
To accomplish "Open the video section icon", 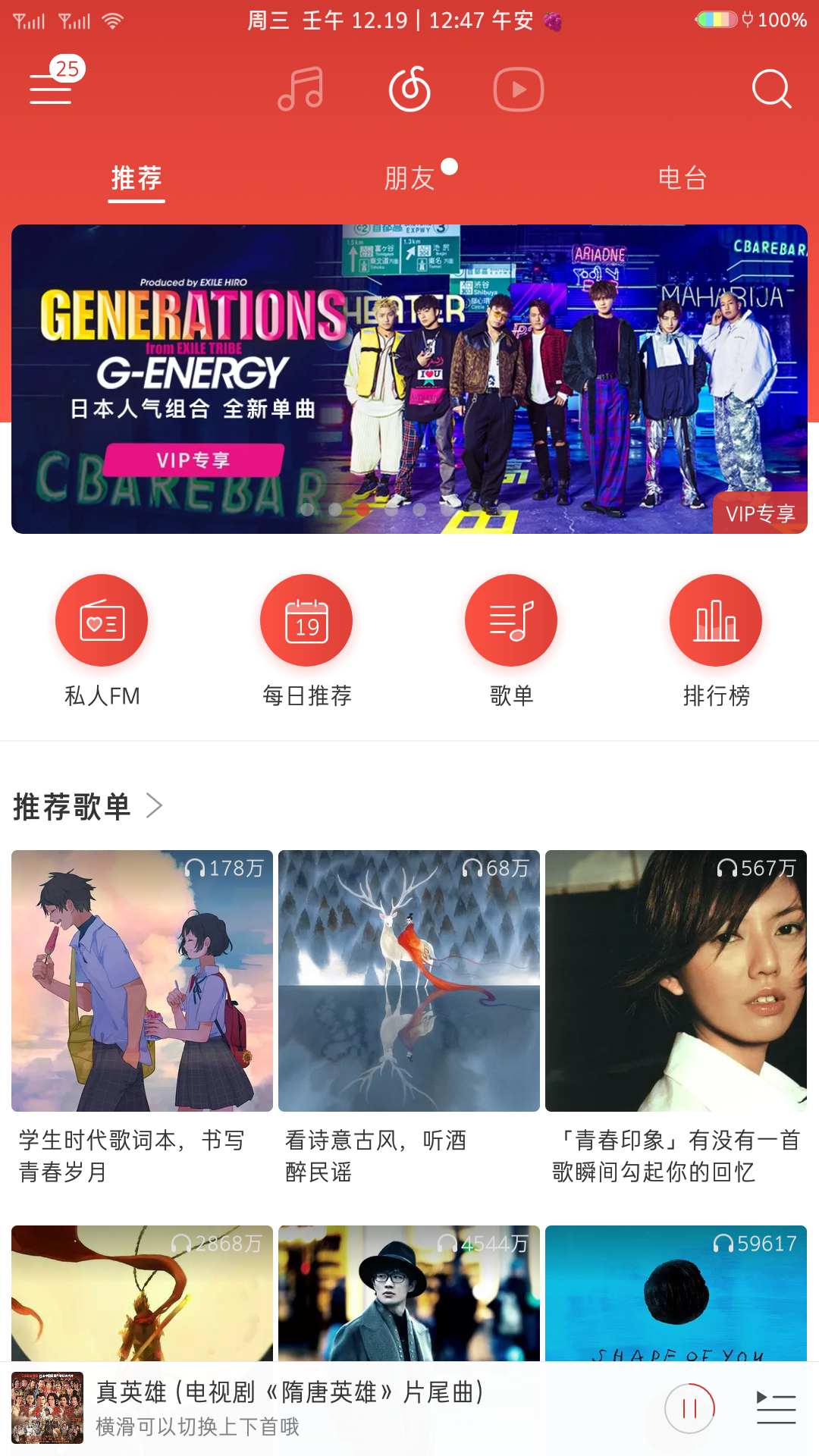I will tap(519, 89).
